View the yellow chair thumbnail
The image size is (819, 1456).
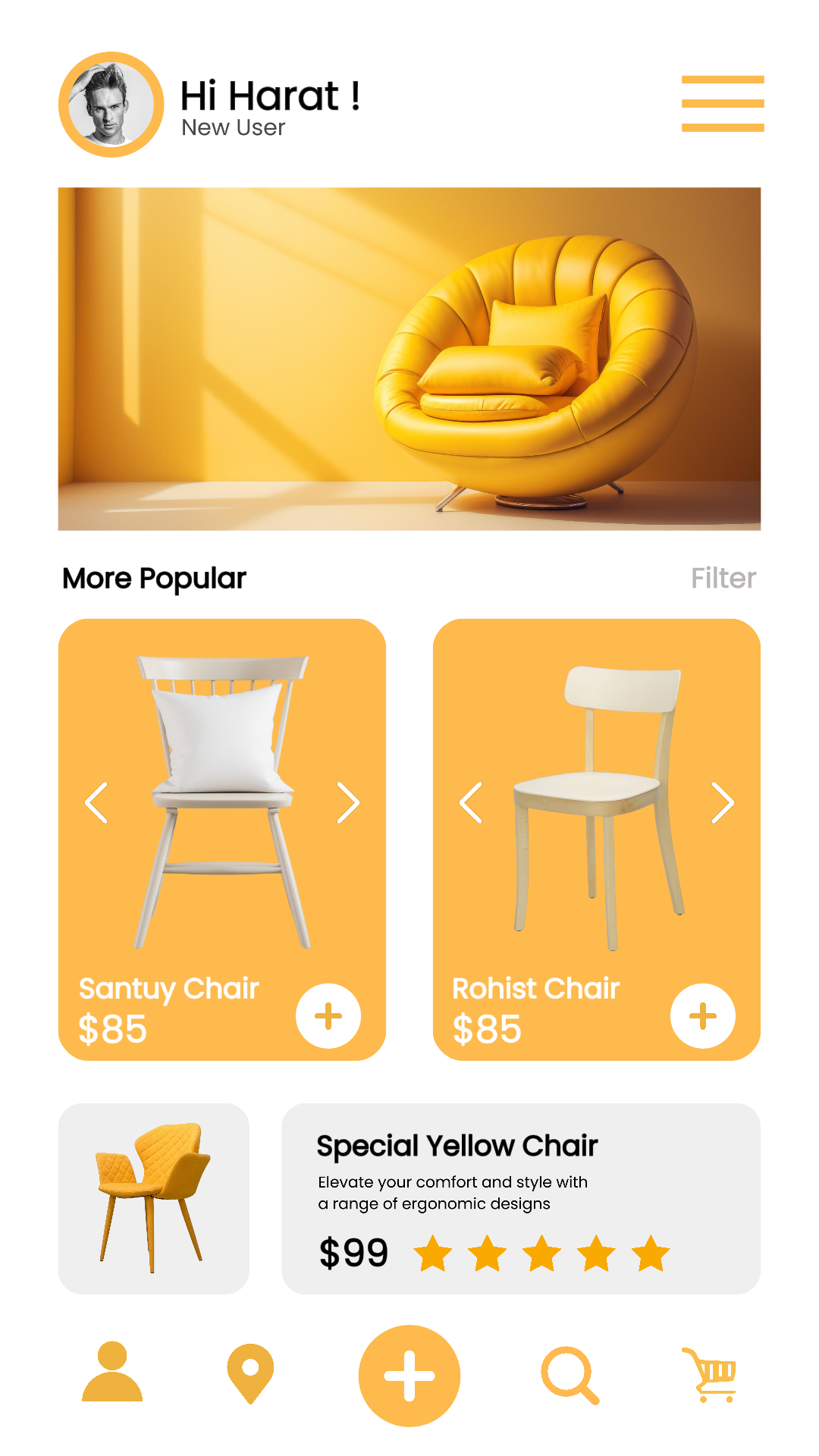tap(154, 1198)
